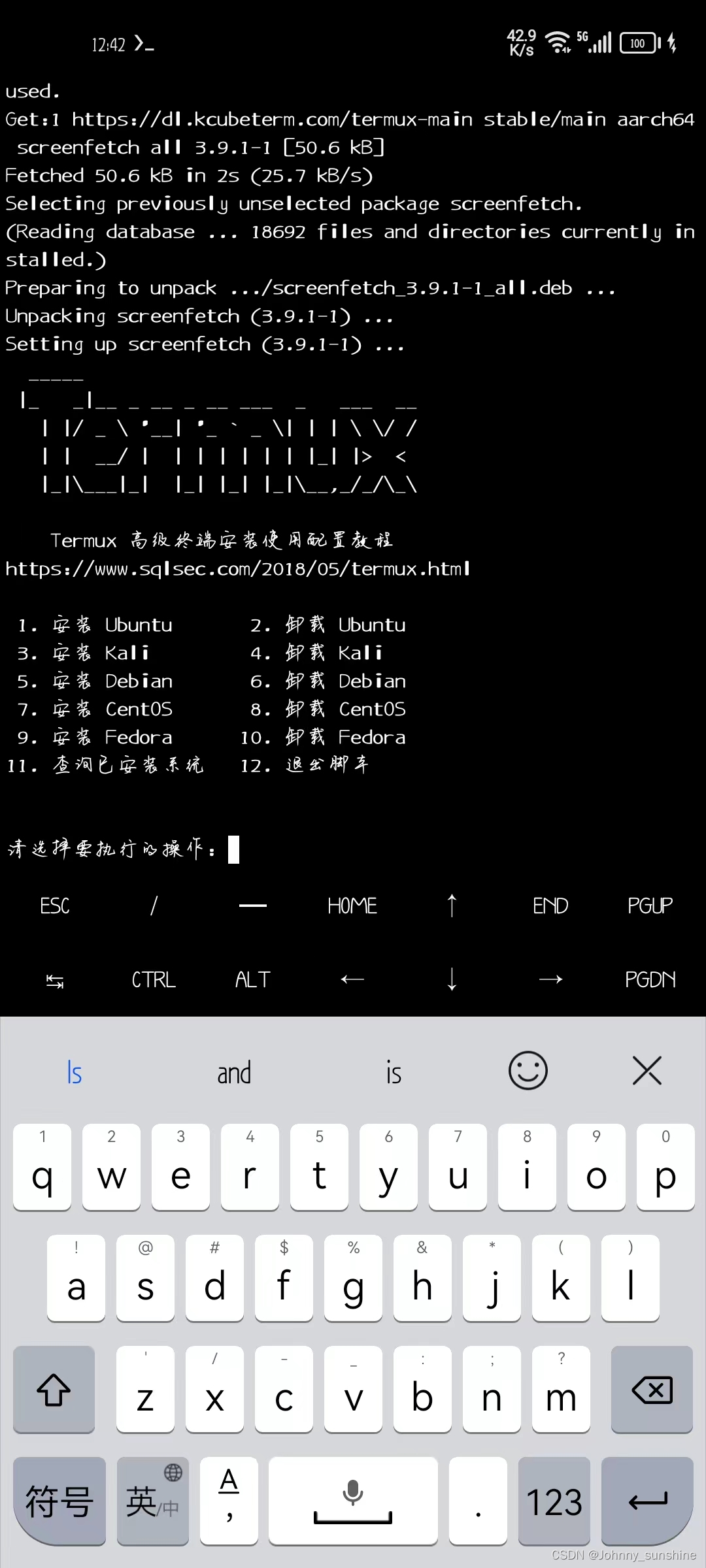
Task: Choose the "ls" word suggestion
Action: coord(74,1071)
